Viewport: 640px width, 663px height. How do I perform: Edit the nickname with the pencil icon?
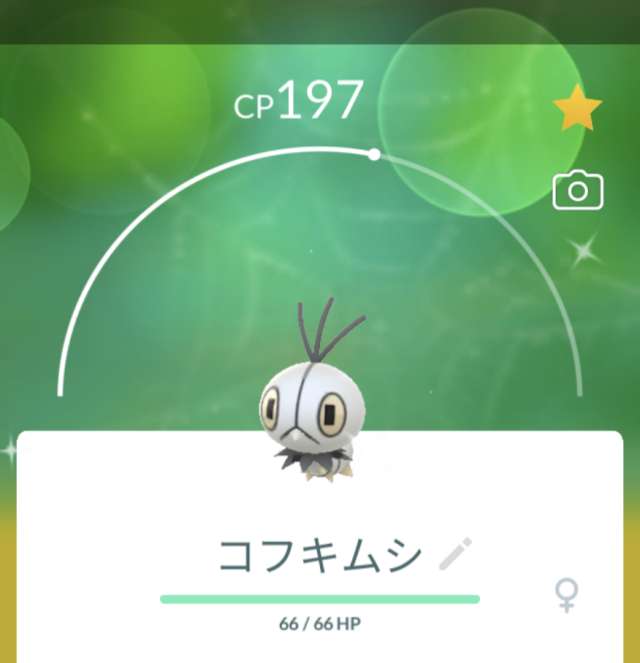(455, 553)
